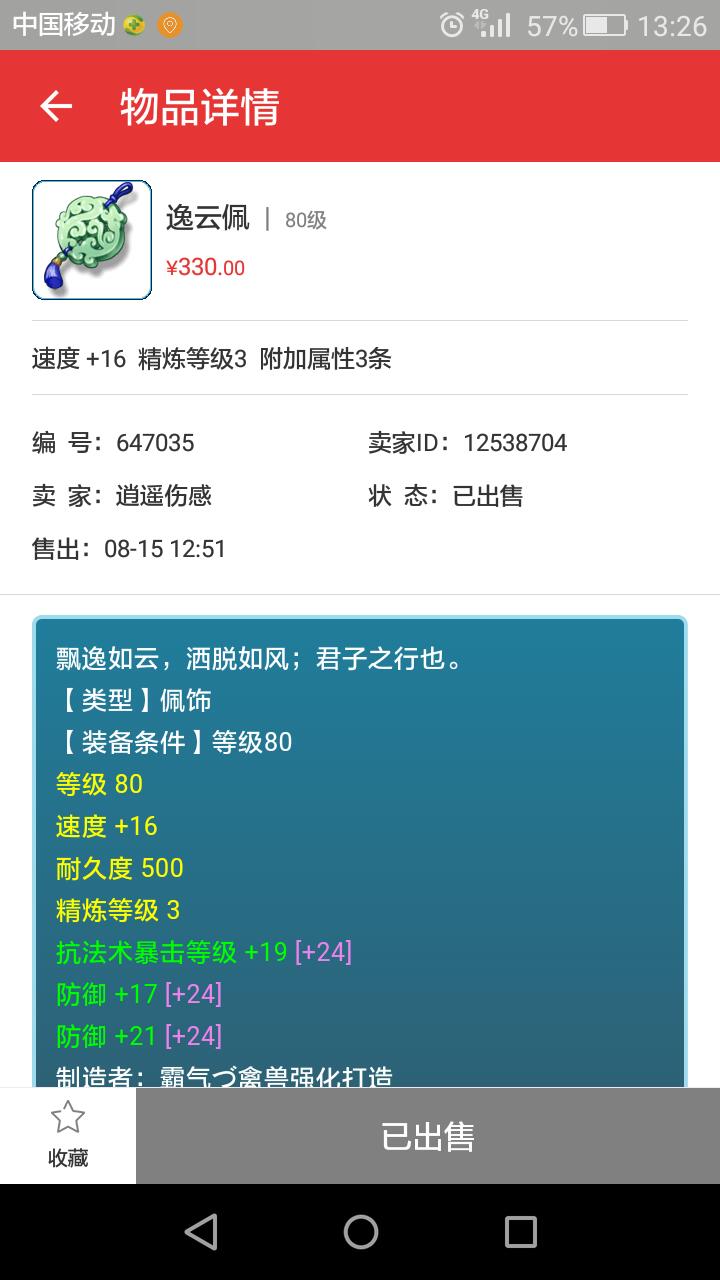Tap the 已出售 button at the bottom
Screen dimensions: 720x1280
click(428, 1136)
